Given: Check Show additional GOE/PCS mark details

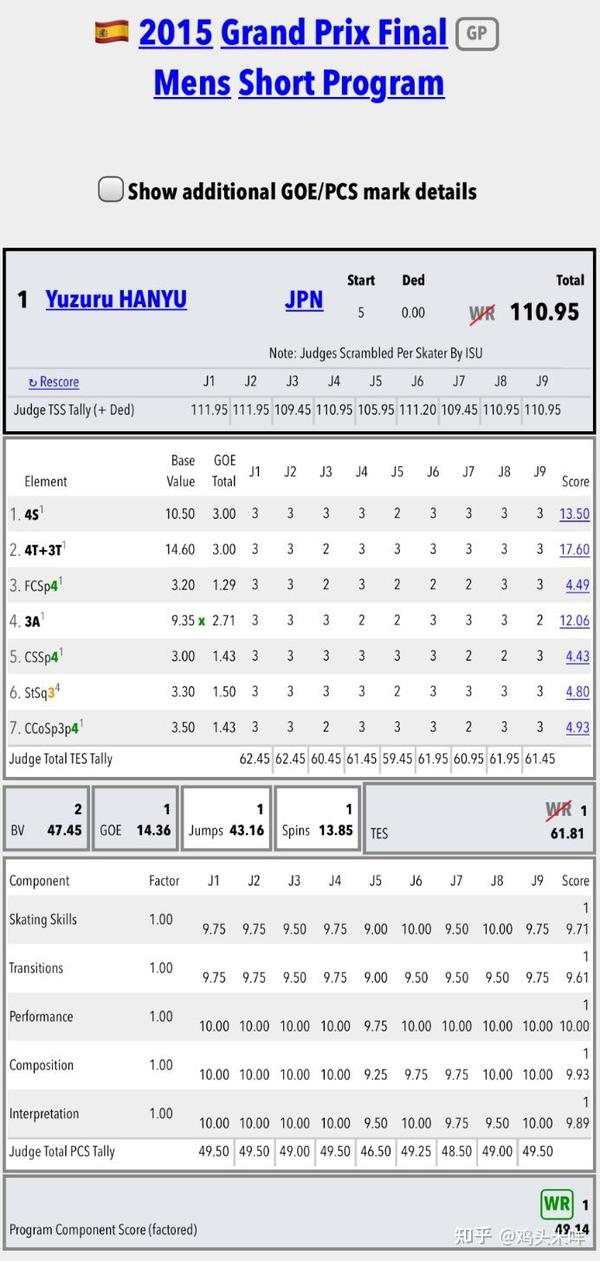Looking at the screenshot, I should (110, 190).
